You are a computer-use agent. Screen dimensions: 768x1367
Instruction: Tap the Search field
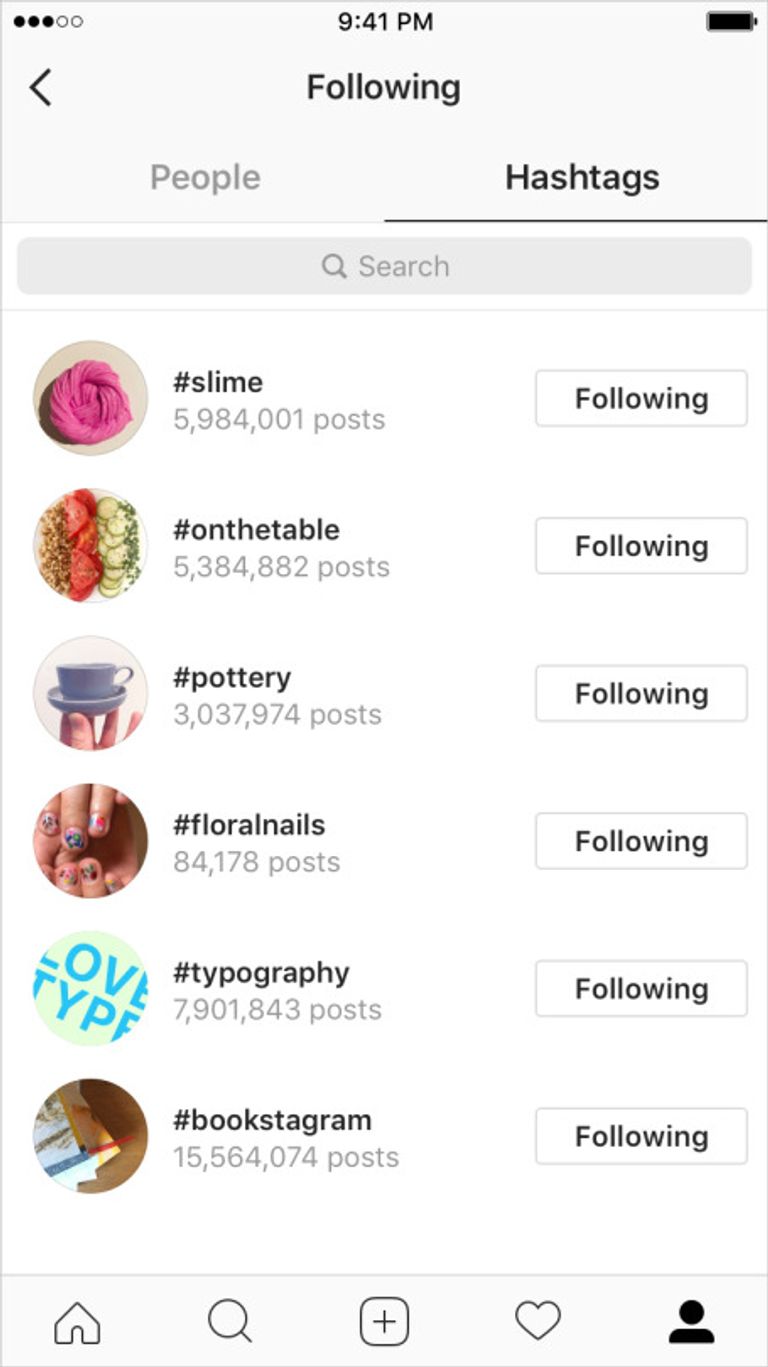click(x=384, y=266)
